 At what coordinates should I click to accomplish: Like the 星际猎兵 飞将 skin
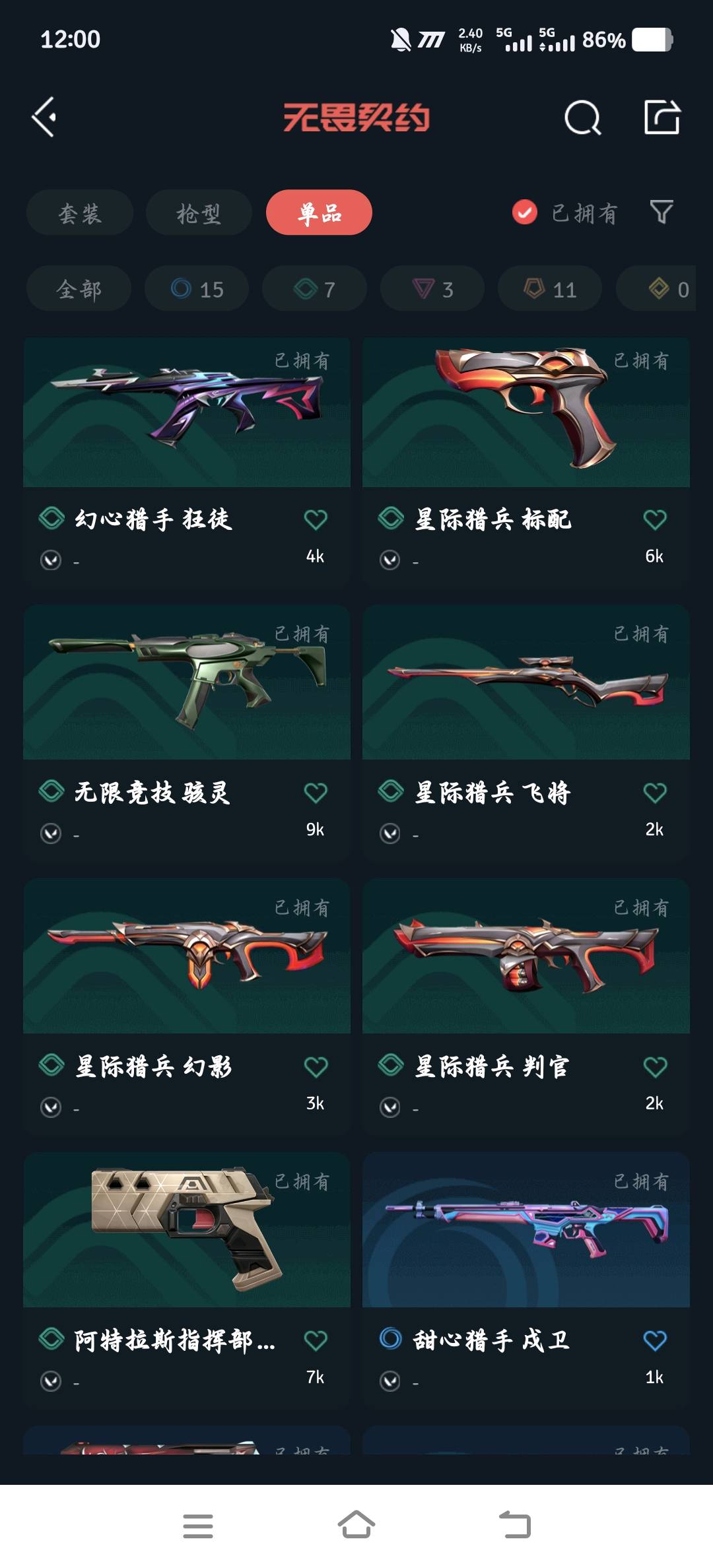[655, 793]
